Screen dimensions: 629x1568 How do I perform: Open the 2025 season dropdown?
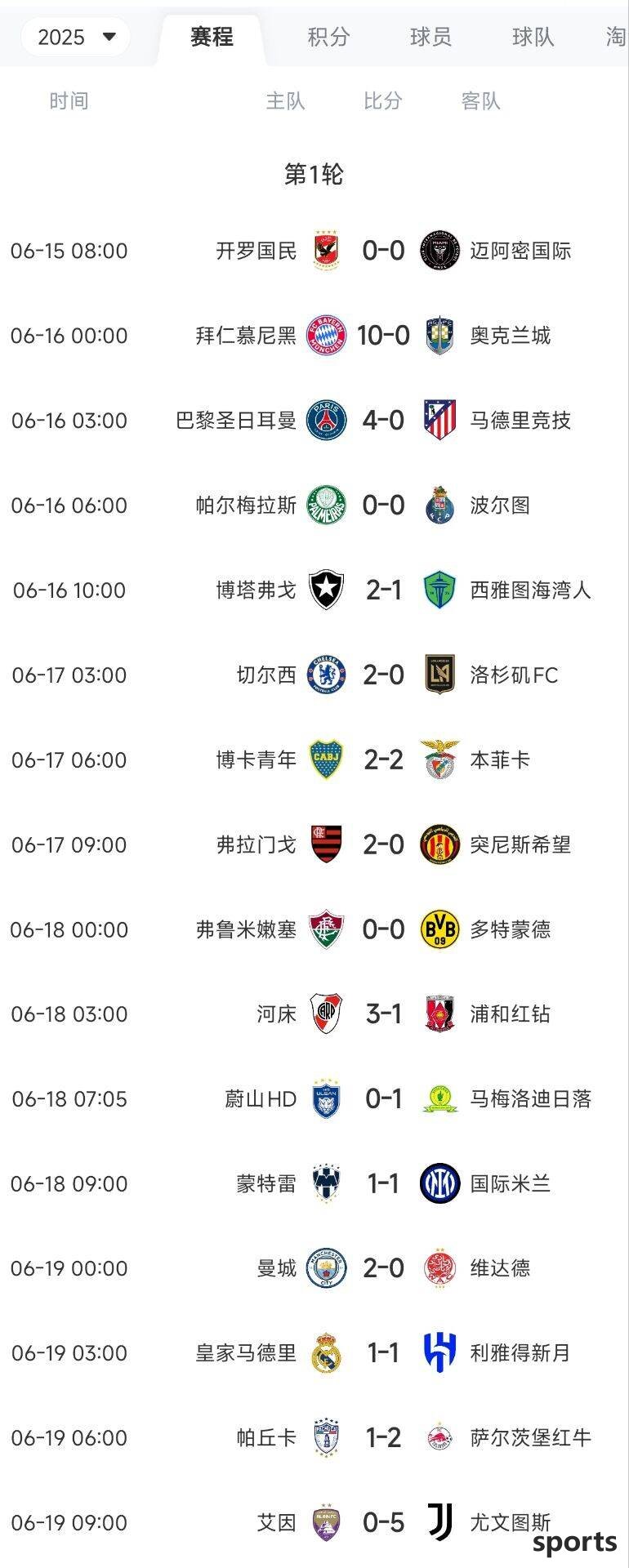coord(76,37)
